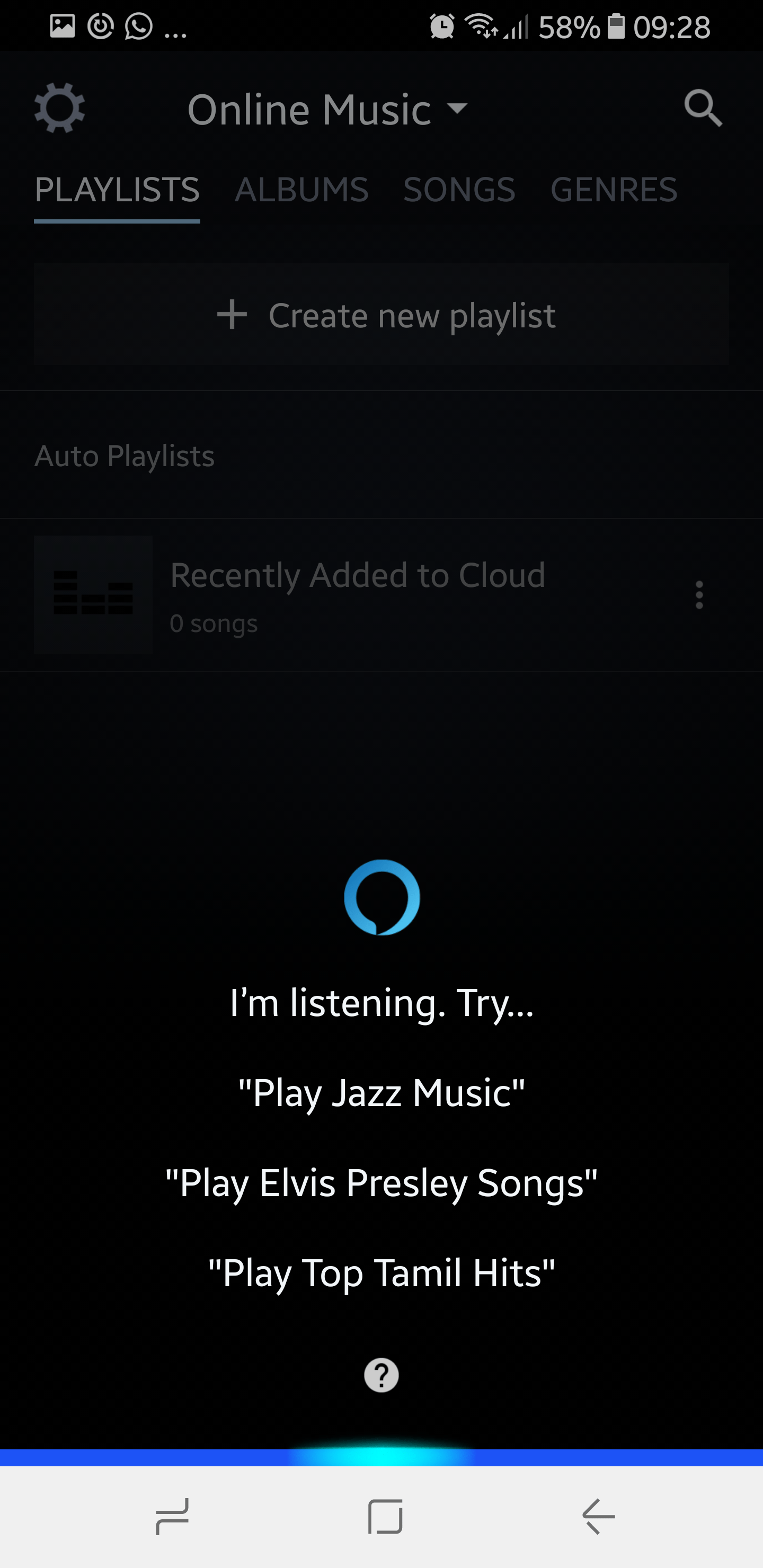The width and height of the screenshot is (763, 1568).
Task: Open overflow menu for Recently Added to Cloud
Action: 699,595
